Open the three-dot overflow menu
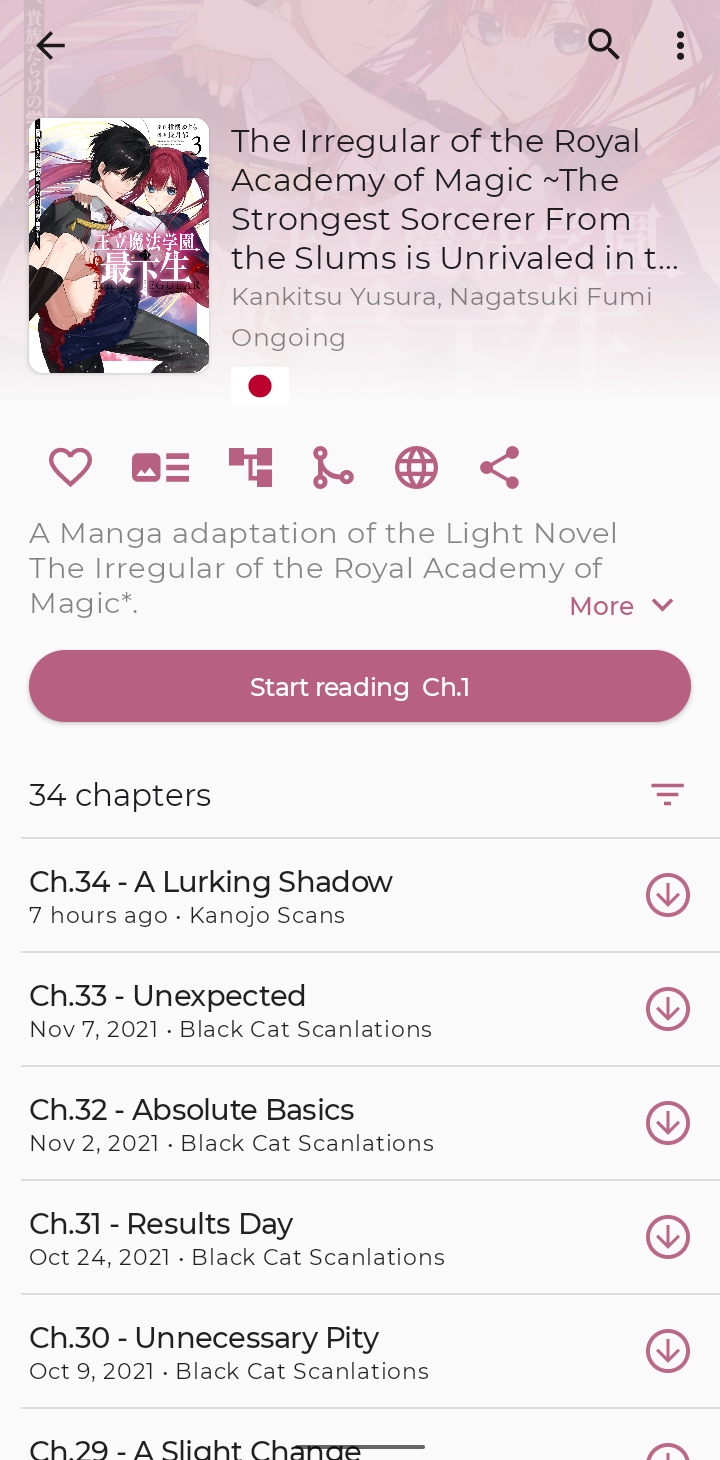The width and height of the screenshot is (720, 1460). [x=678, y=44]
